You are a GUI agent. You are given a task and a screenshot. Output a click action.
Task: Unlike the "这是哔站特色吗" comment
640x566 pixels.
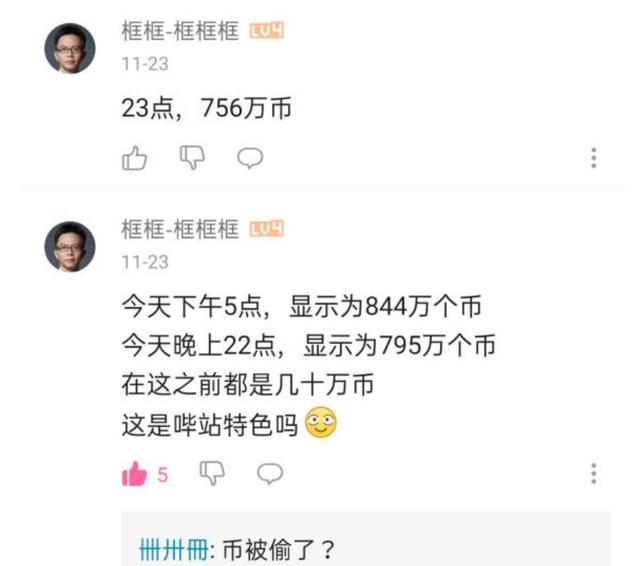[x=135, y=474]
